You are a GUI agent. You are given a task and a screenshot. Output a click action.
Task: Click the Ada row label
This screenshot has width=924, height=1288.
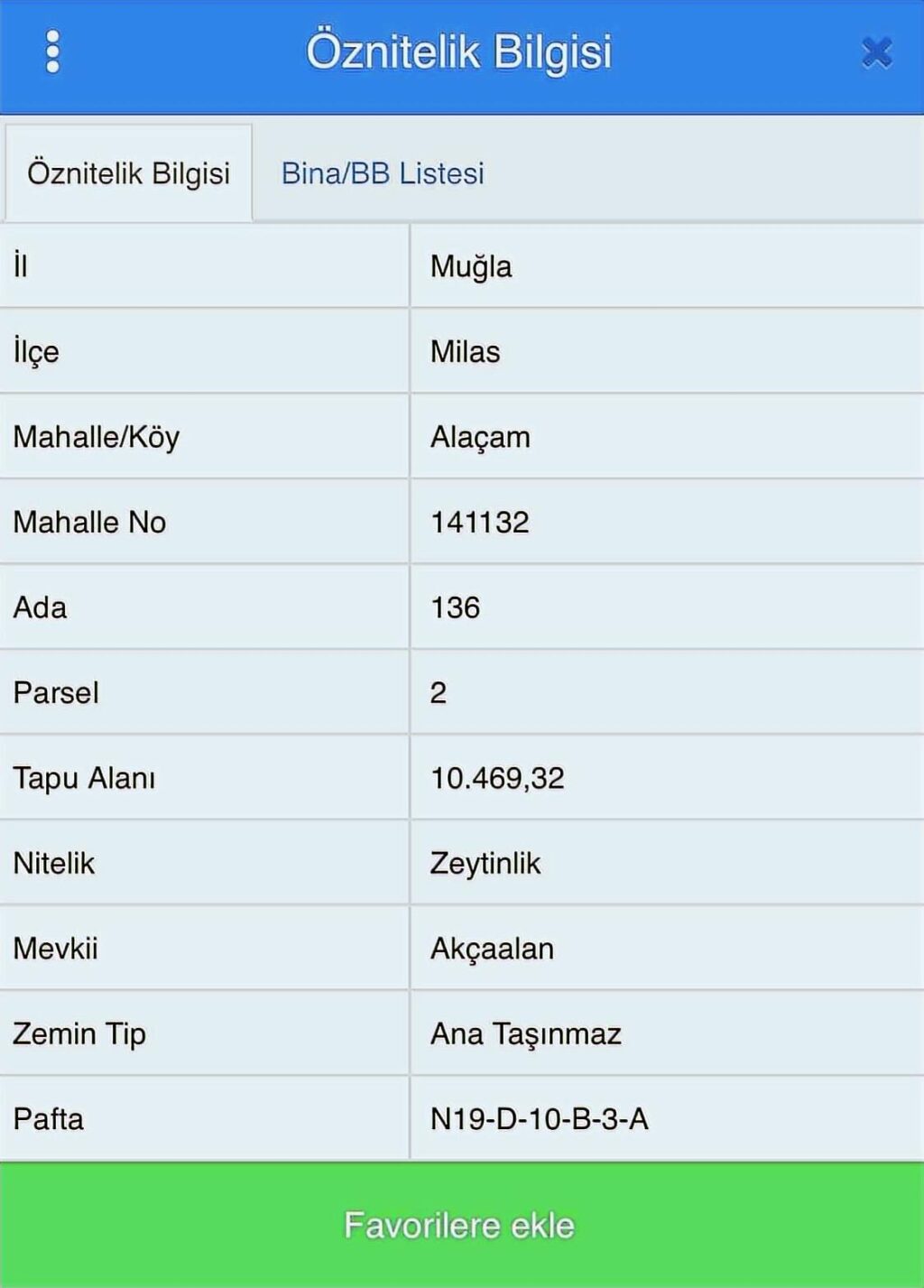40,607
